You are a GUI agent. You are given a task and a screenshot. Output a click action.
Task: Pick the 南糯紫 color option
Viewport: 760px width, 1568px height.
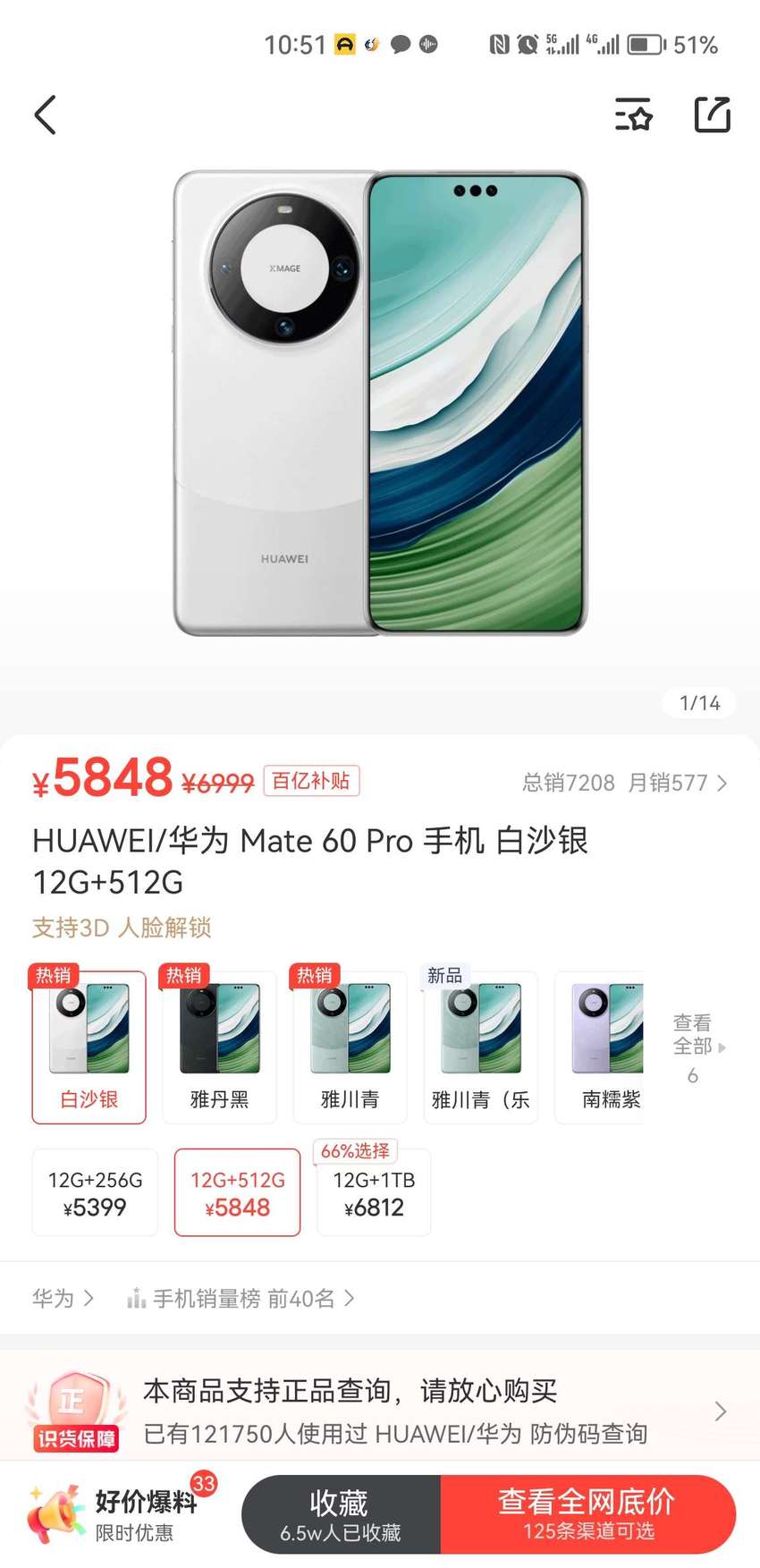600,1047
